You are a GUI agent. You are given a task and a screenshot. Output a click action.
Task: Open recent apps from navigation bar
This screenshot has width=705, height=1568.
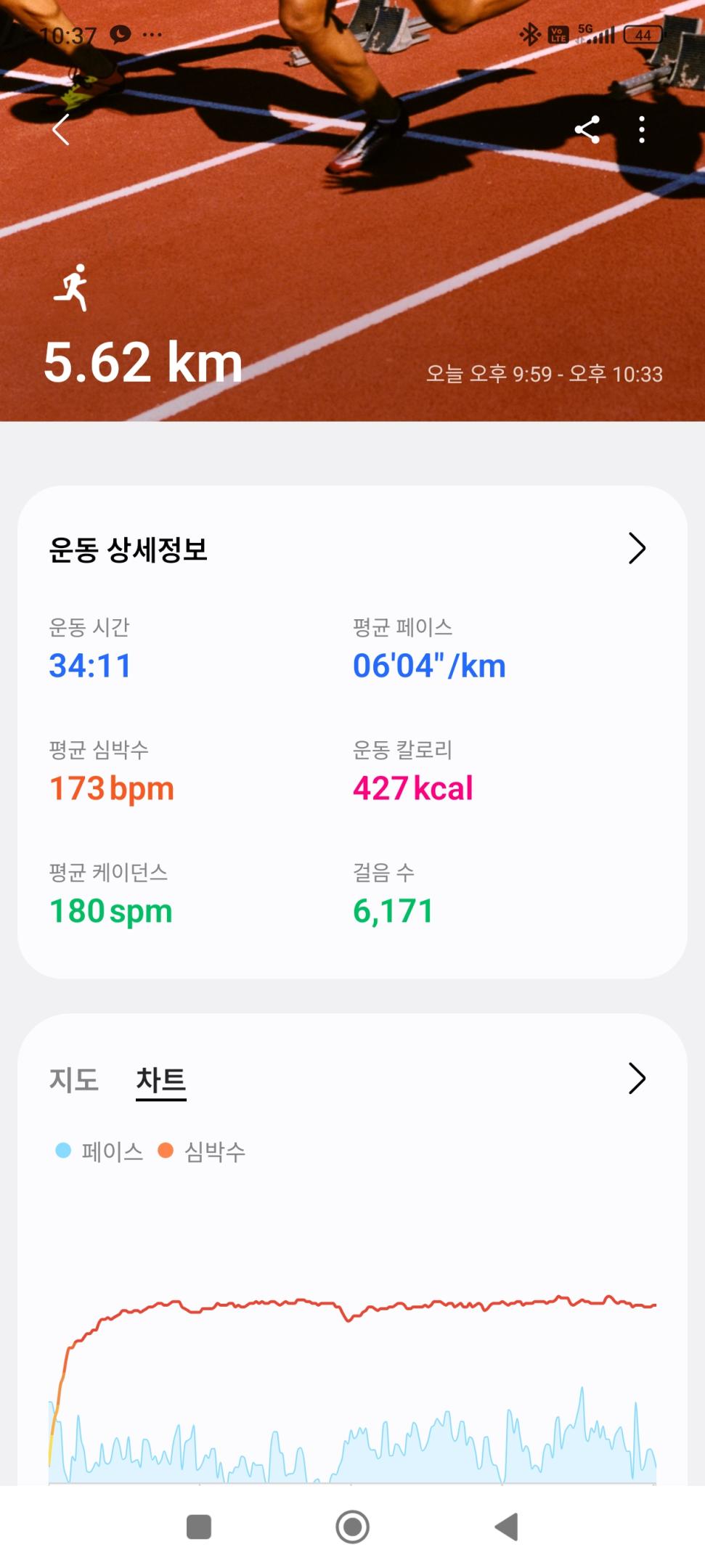[x=199, y=1527]
